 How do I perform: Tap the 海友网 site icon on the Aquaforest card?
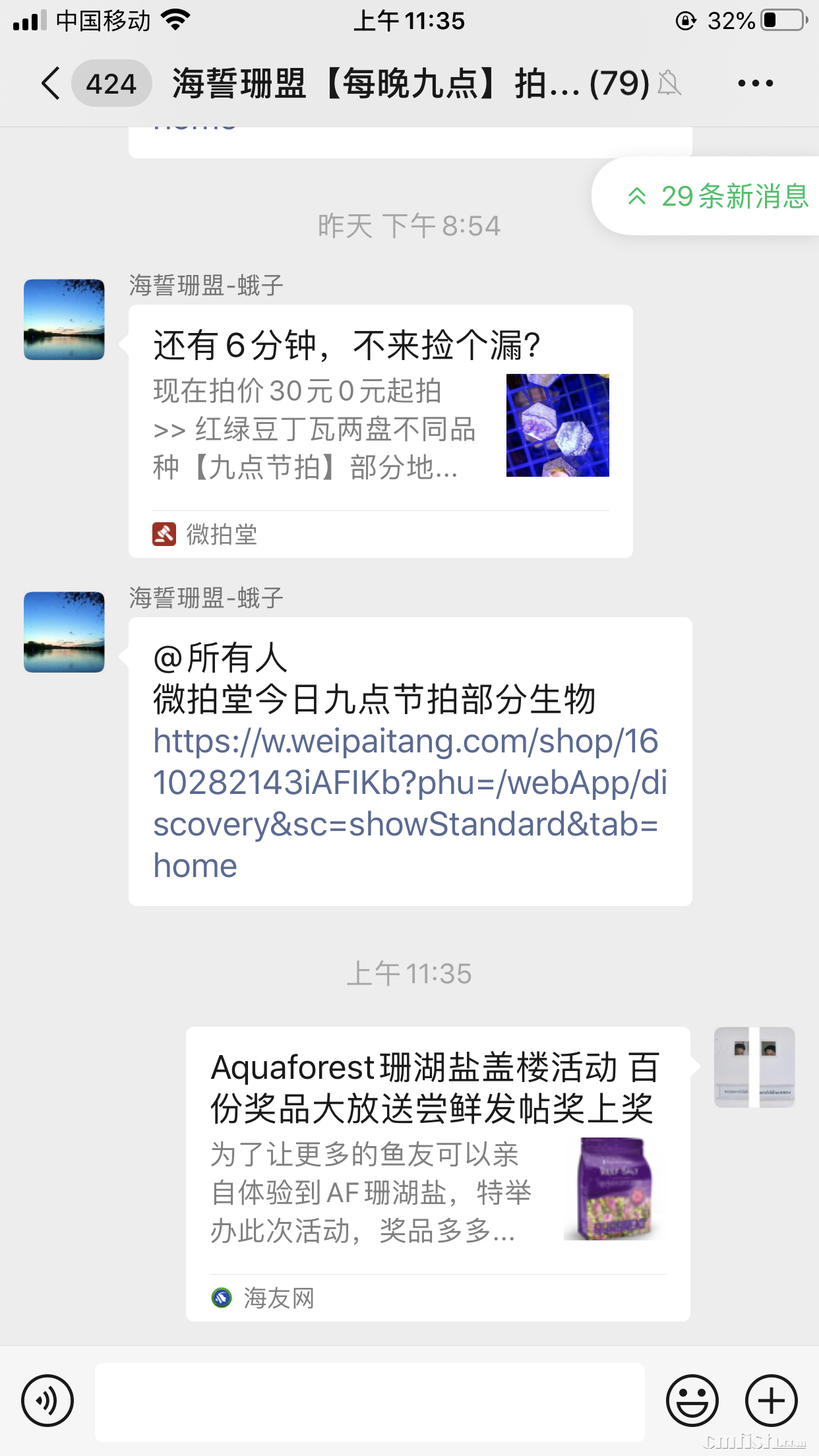[222, 1296]
